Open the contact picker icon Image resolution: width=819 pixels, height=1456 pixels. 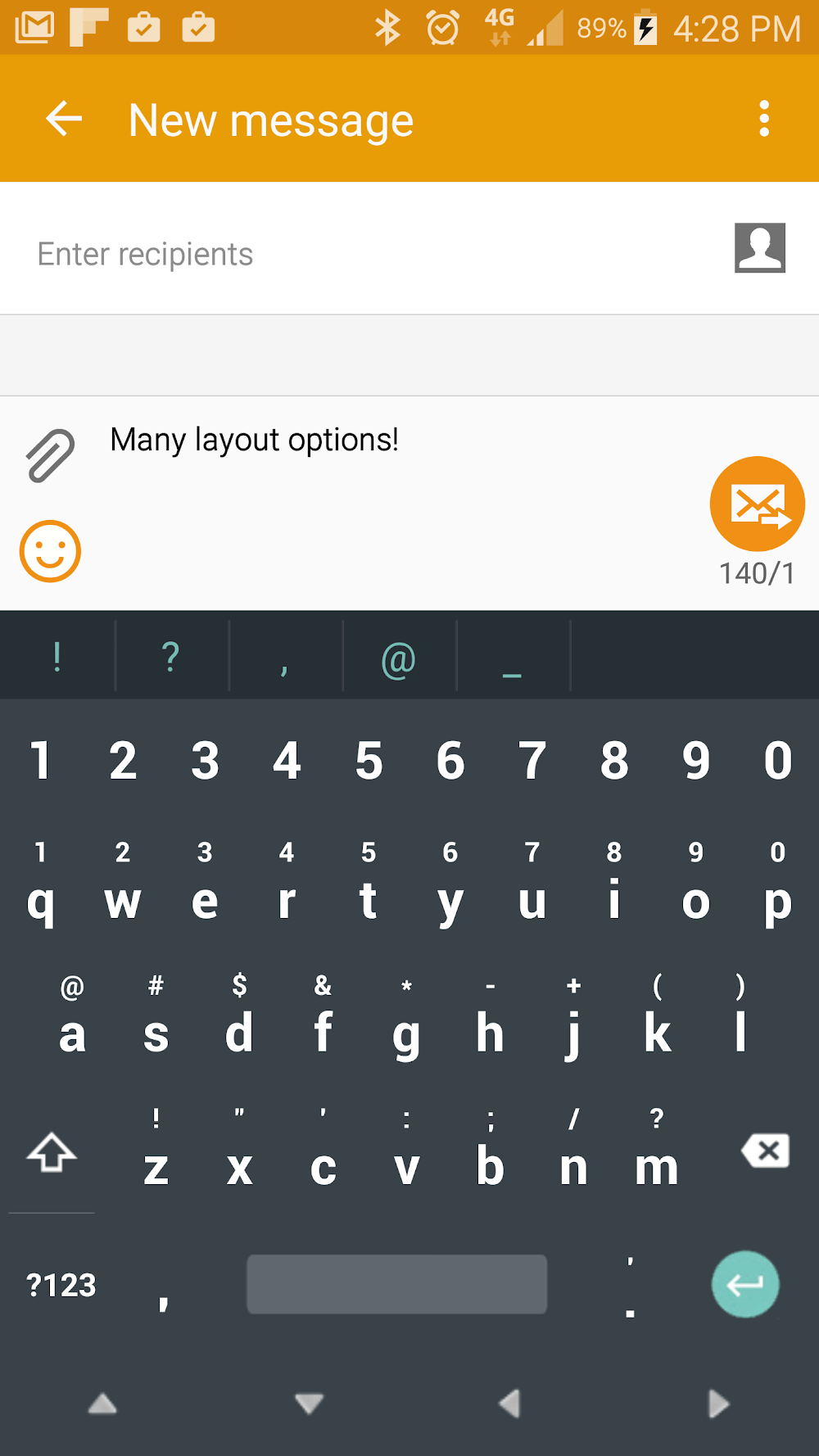759,247
